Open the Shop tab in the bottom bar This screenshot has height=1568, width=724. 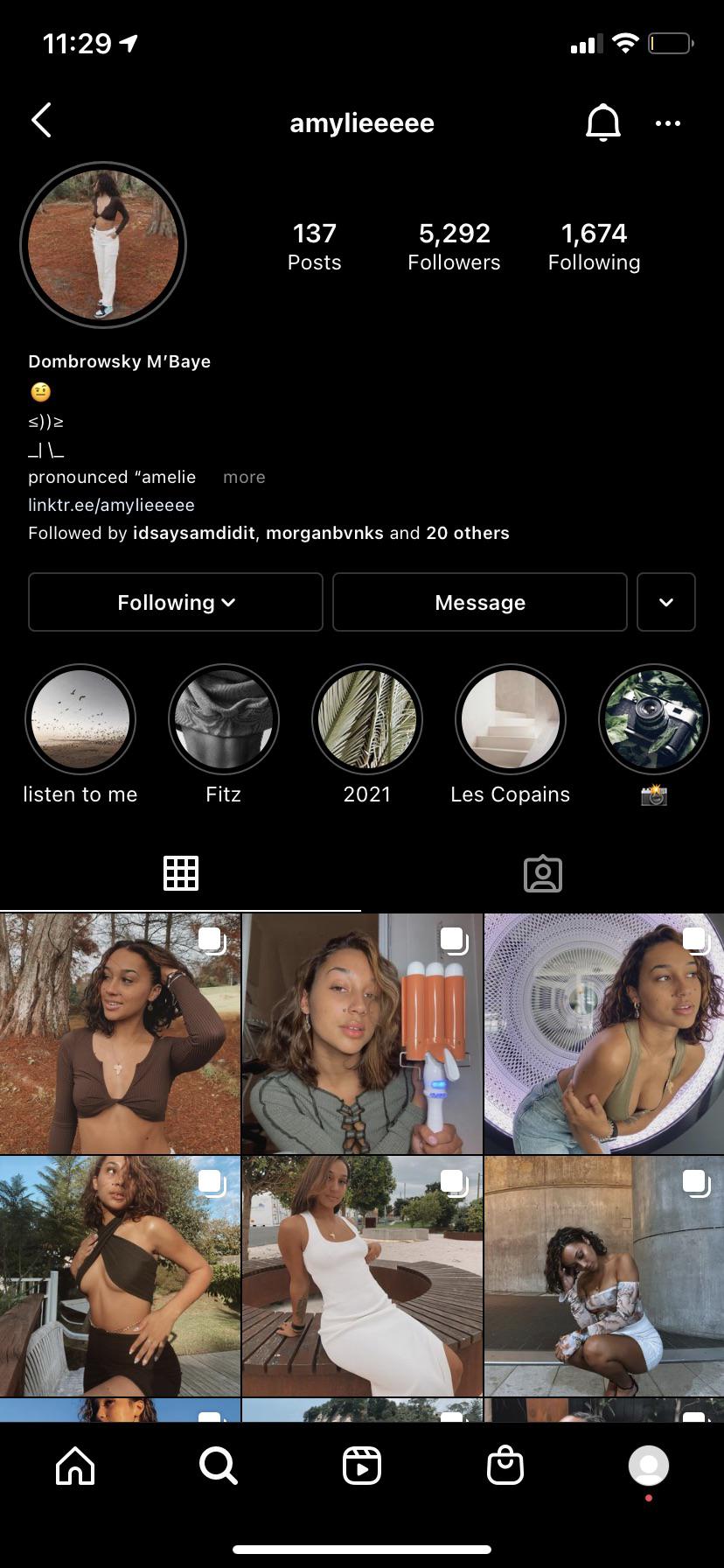coord(505,1465)
